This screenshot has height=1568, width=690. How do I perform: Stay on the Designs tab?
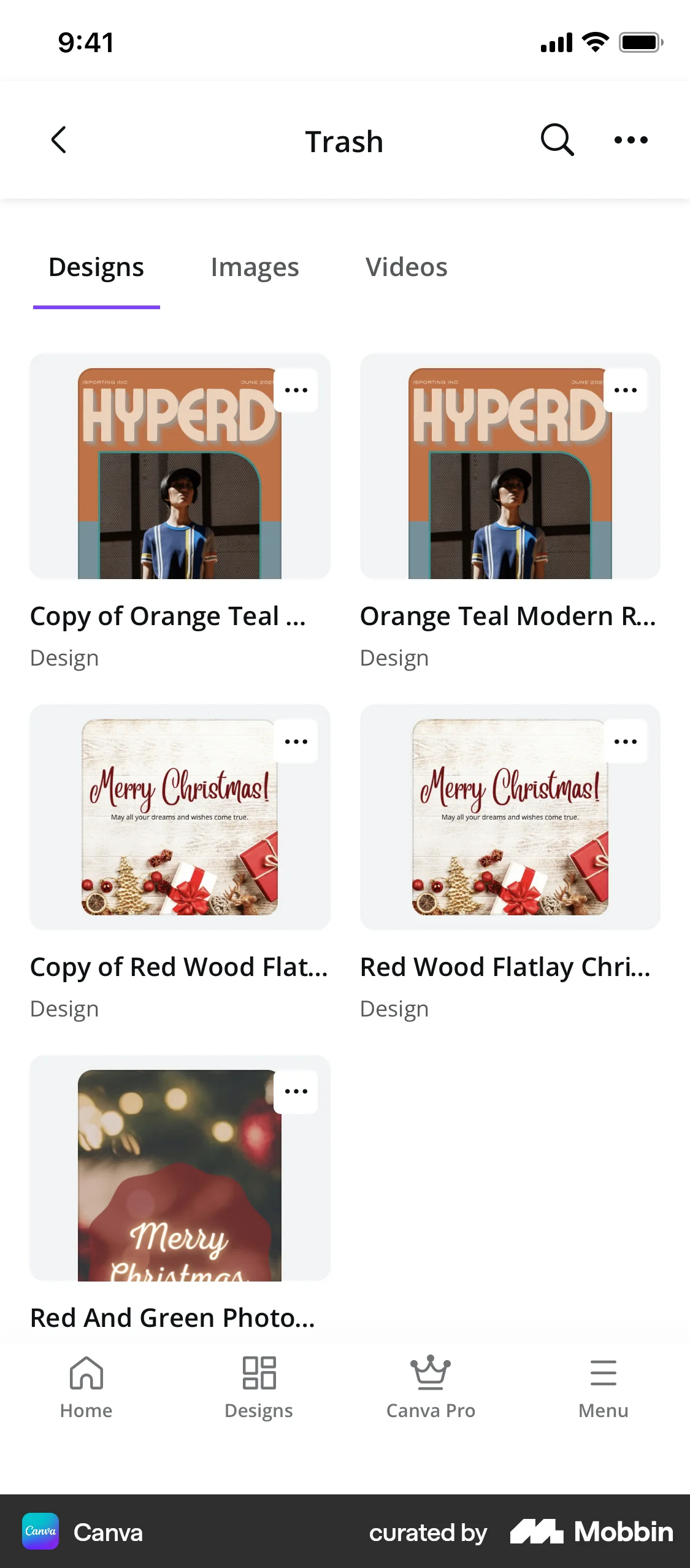click(96, 267)
